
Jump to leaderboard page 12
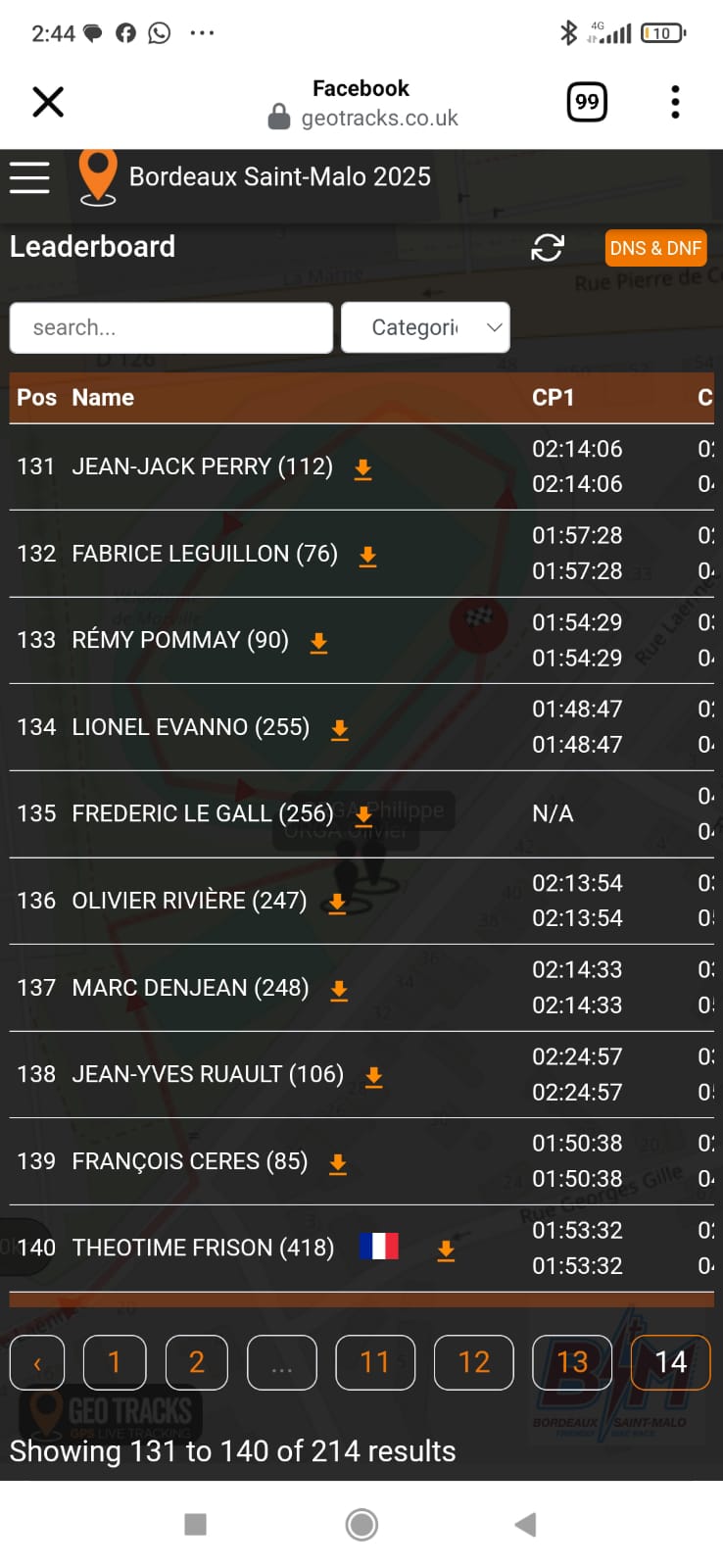pos(473,1362)
